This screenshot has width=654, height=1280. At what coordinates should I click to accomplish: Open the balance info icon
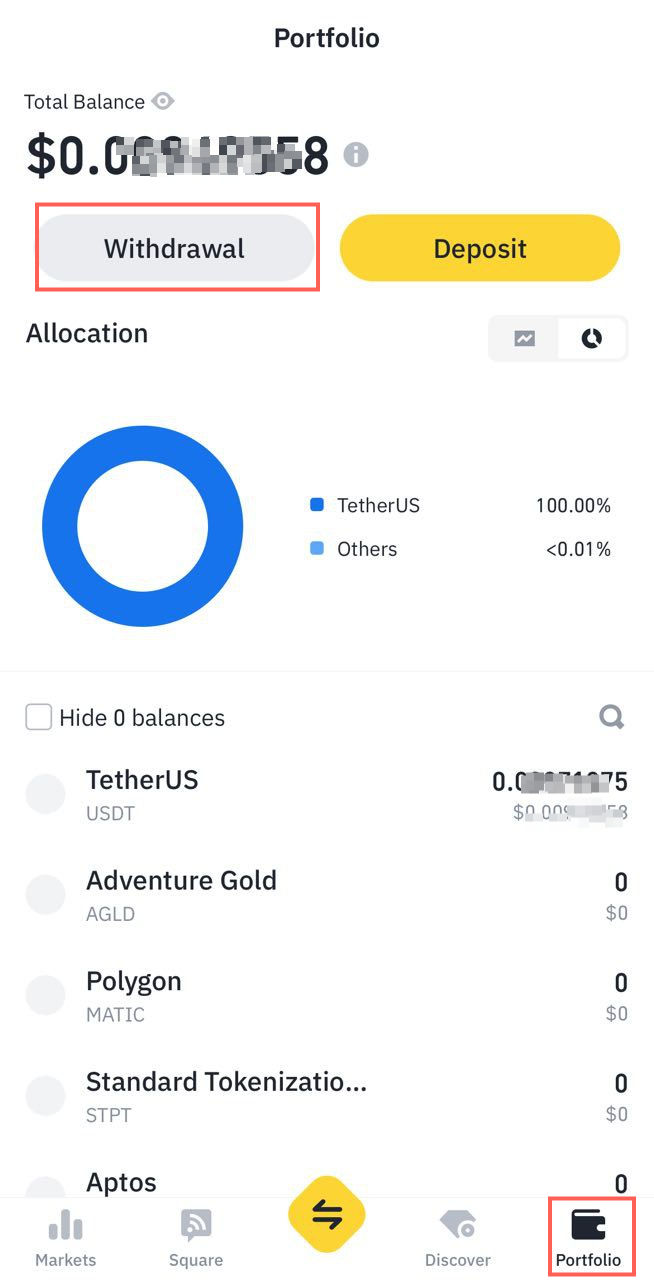356,155
